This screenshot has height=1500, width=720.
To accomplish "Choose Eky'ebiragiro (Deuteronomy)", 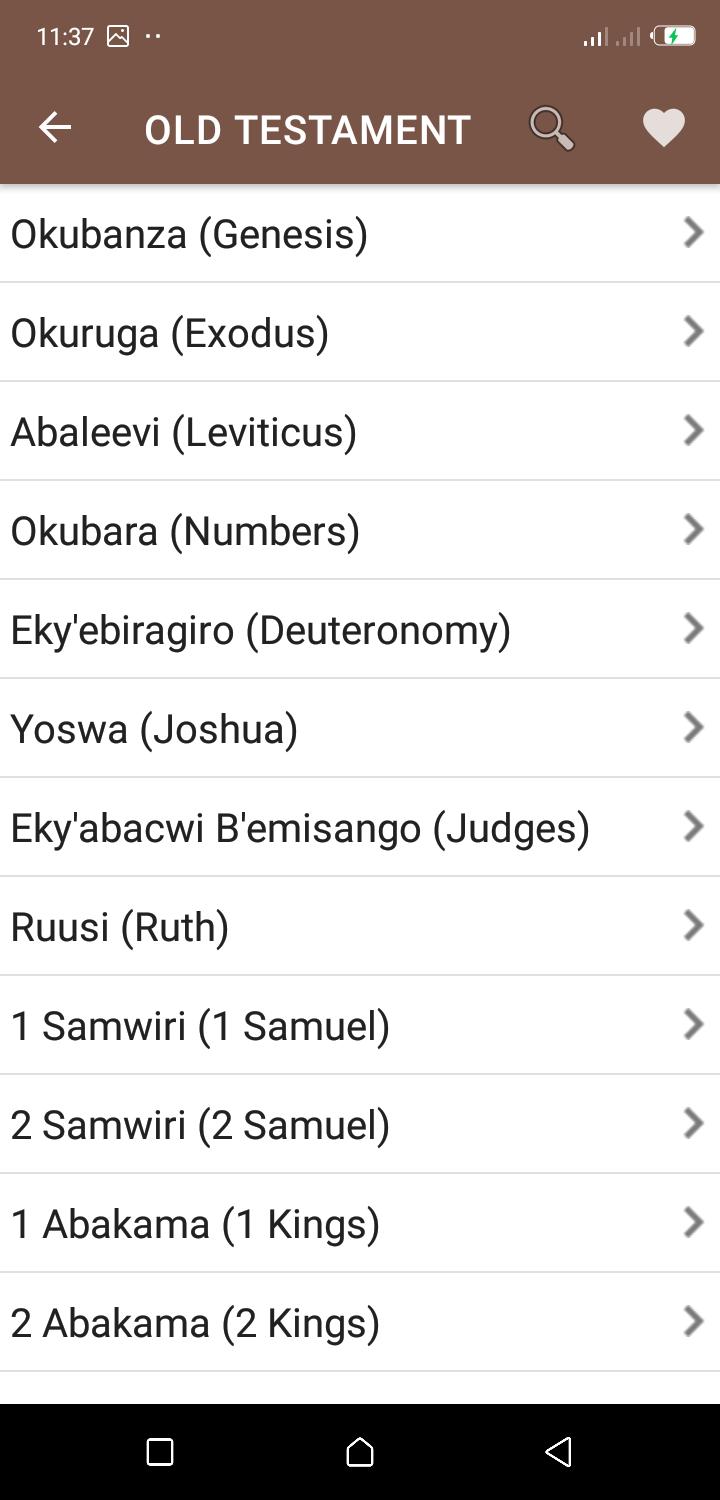I will pos(360,629).
